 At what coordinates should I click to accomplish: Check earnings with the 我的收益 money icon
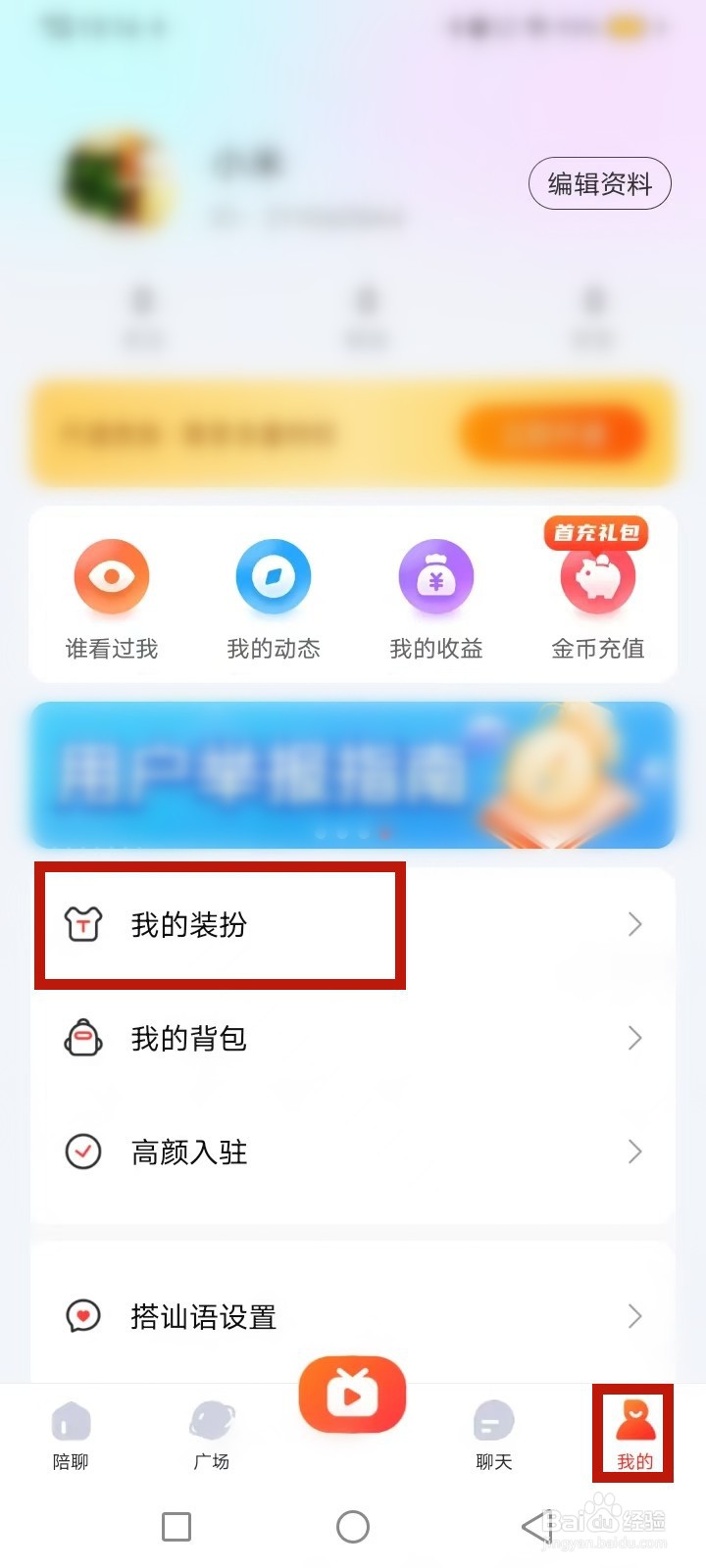pos(435,576)
